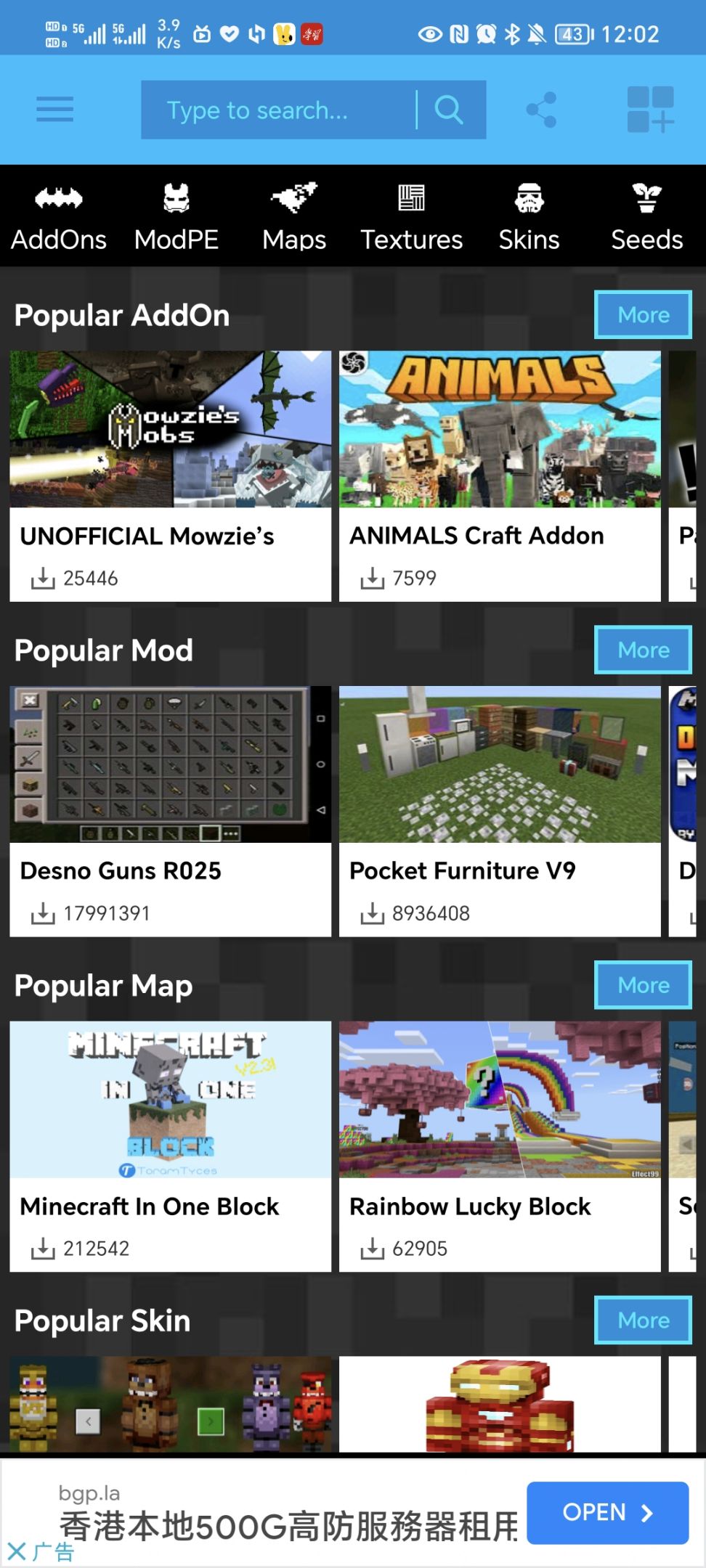The image size is (706, 1568).
Task: Dismiss the bottom ad banner
Action: click(16, 1552)
